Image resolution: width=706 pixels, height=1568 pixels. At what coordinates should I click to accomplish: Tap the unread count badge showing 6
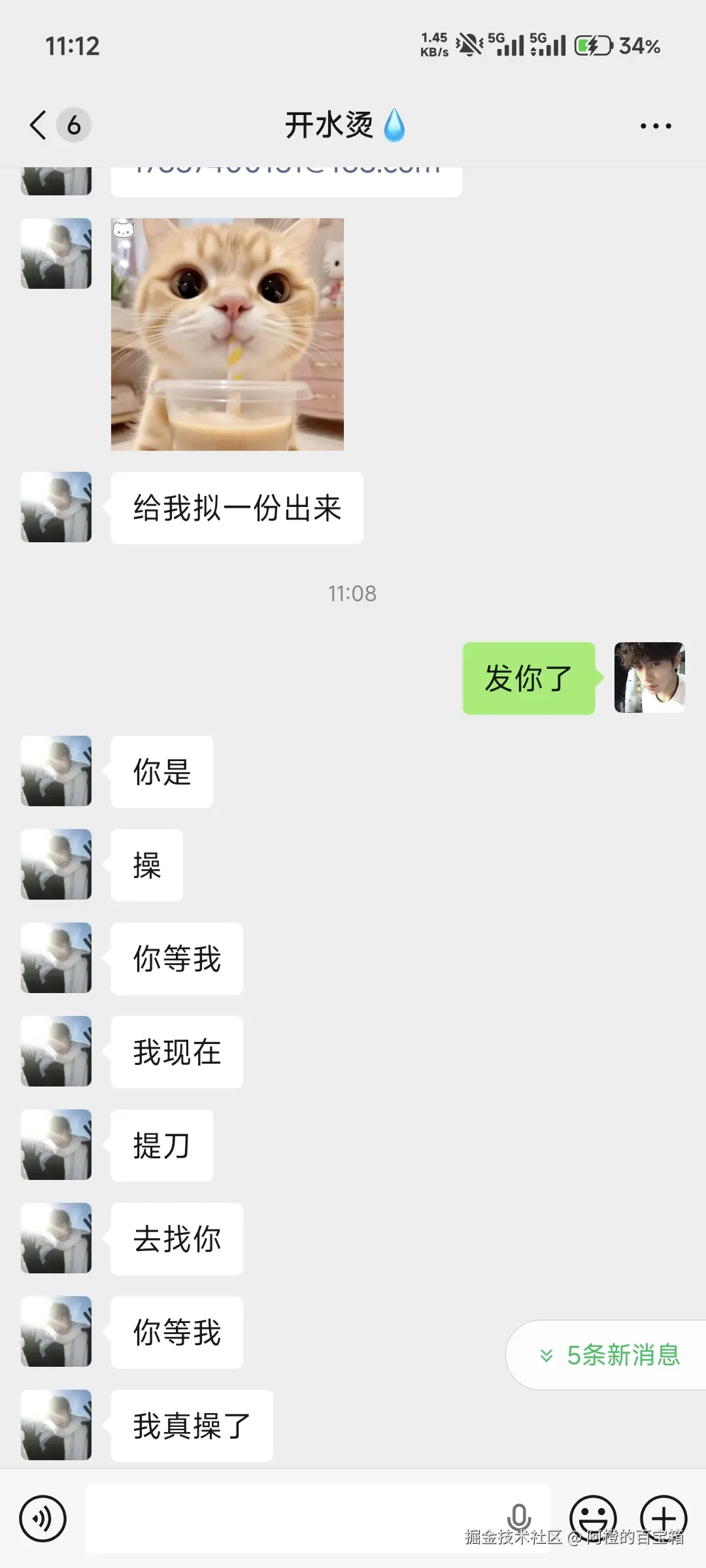click(74, 125)
